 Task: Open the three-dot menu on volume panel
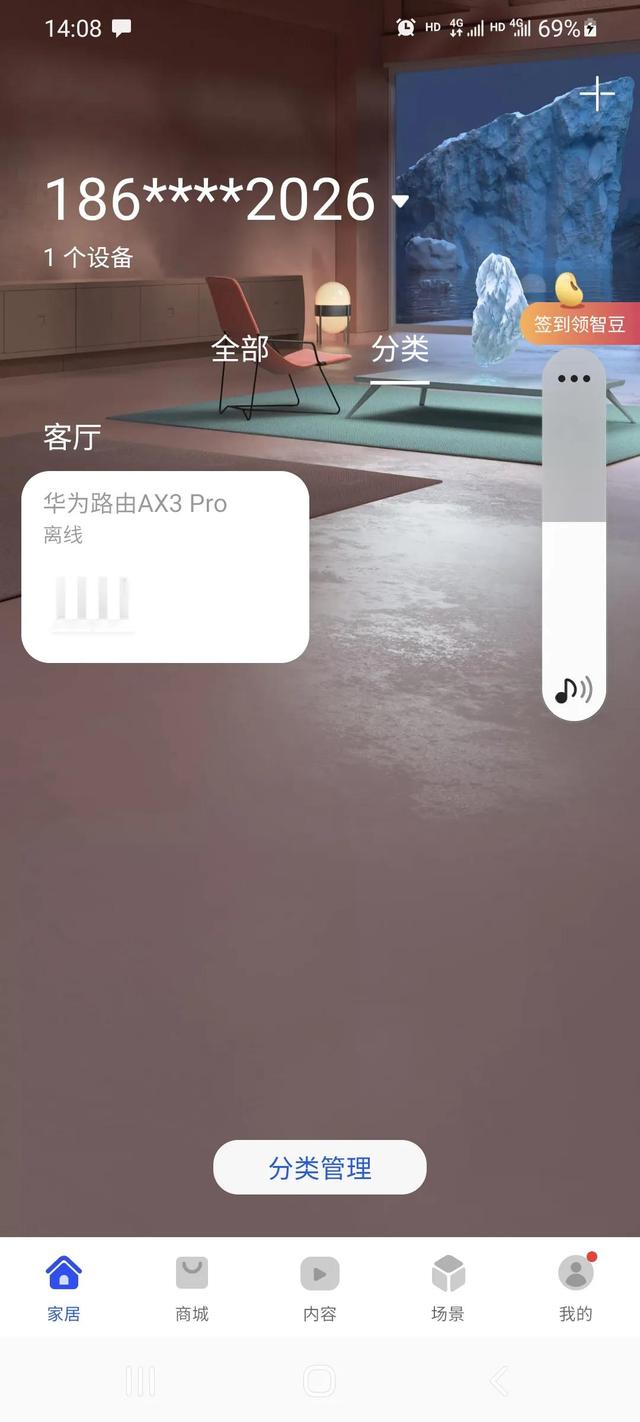574,379
